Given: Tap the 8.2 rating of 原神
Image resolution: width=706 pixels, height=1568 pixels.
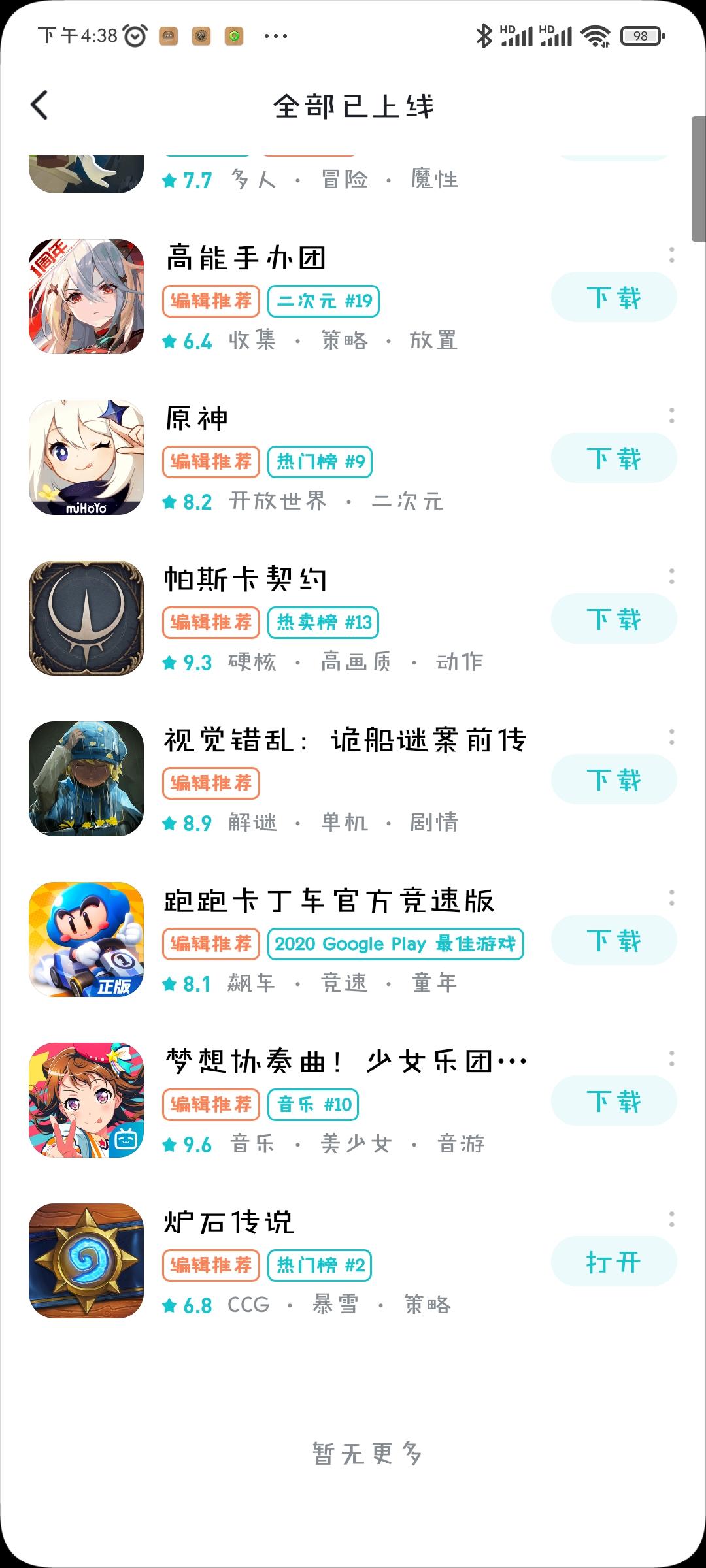Looking at the screenshot, I should click(189, 502).
